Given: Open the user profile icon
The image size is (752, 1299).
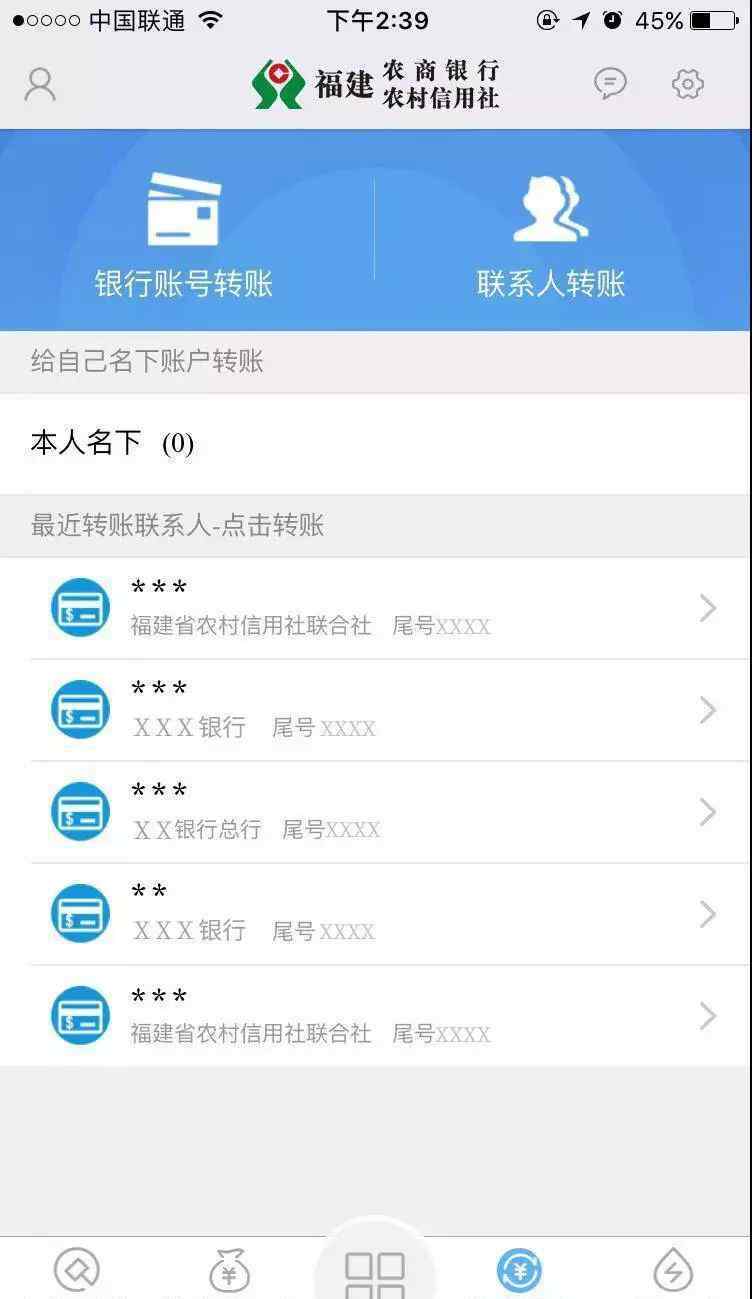Looking at the screenshot, I should coord(40,84).
